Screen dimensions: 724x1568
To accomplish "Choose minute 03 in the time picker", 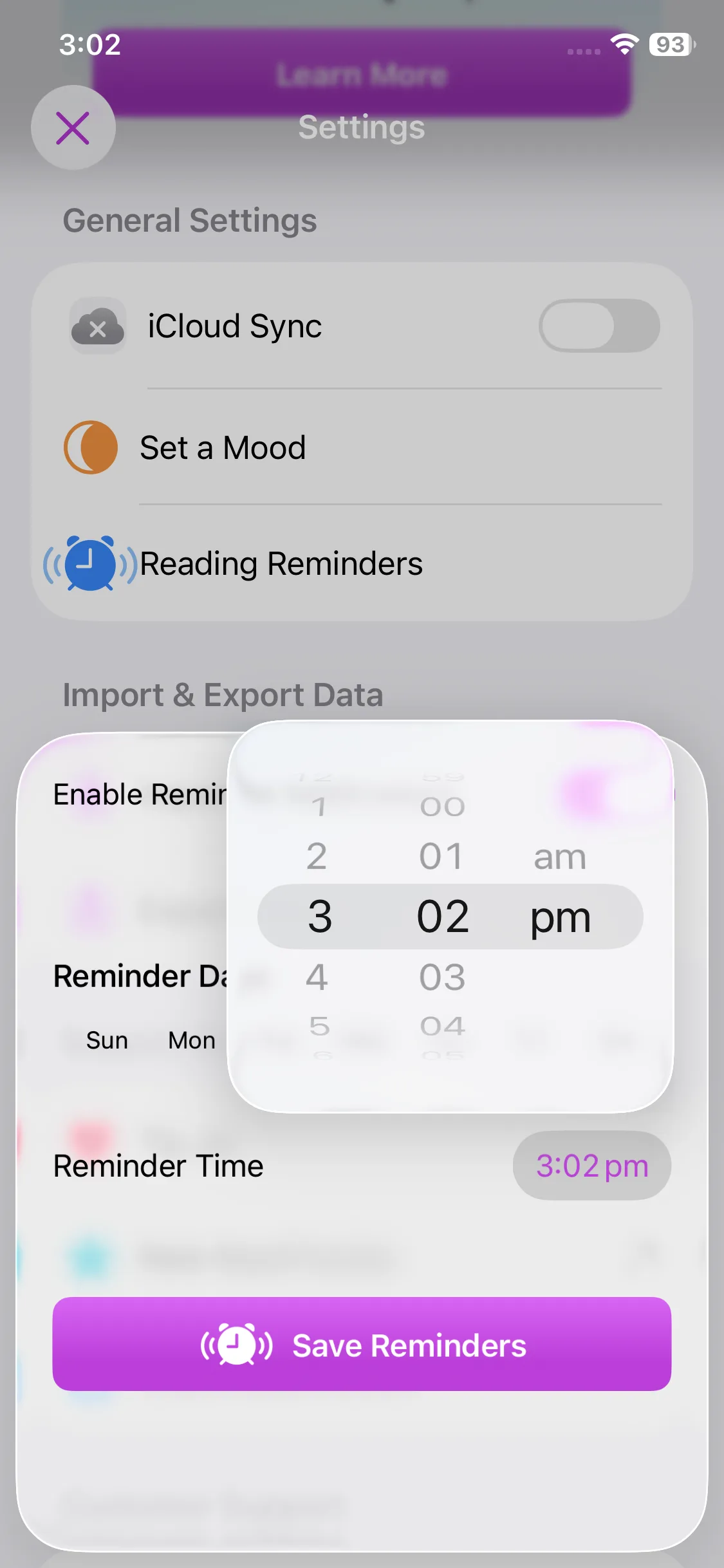I will point(442,977).
